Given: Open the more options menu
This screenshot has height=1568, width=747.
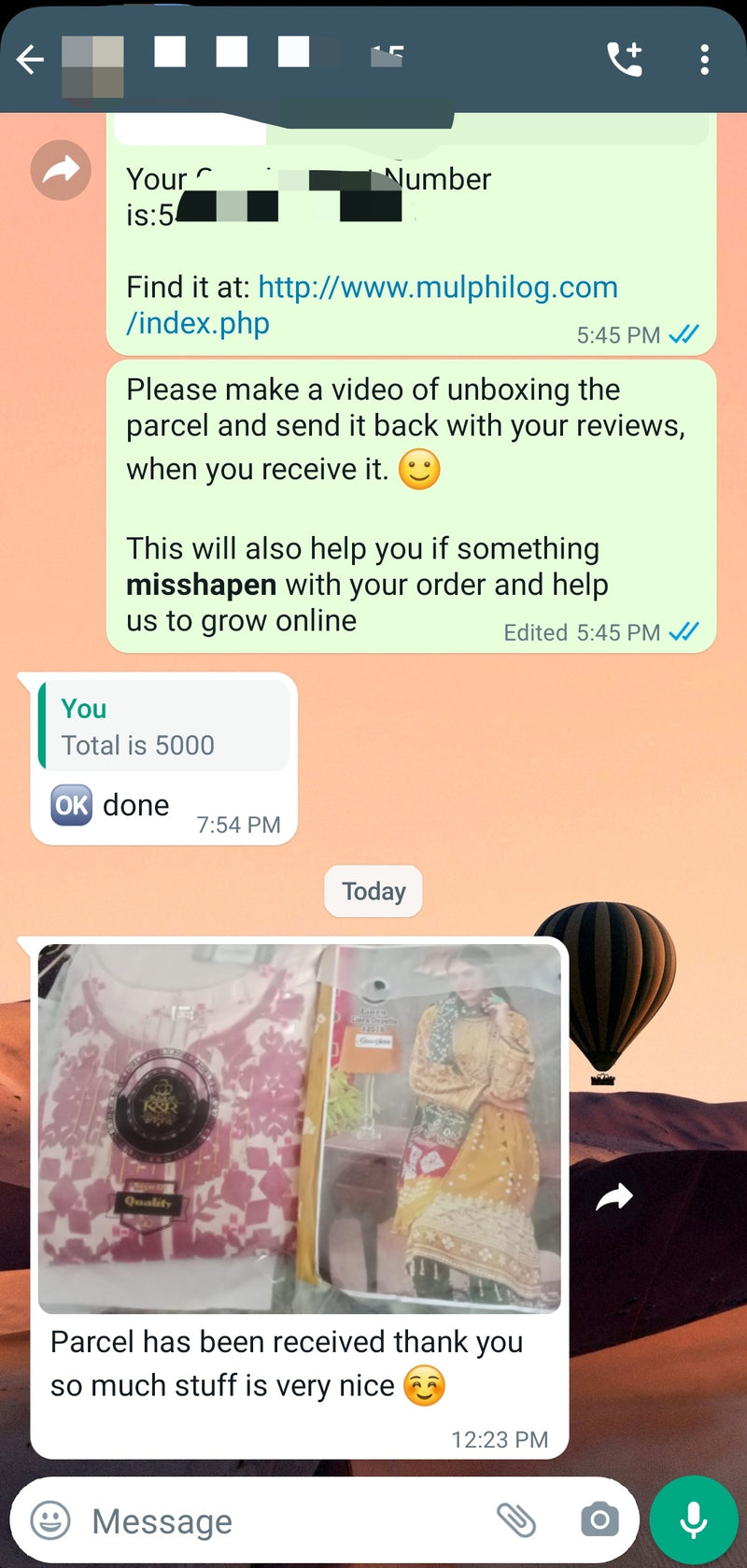Looking at the screenshot, I should (x=705, y=60).
